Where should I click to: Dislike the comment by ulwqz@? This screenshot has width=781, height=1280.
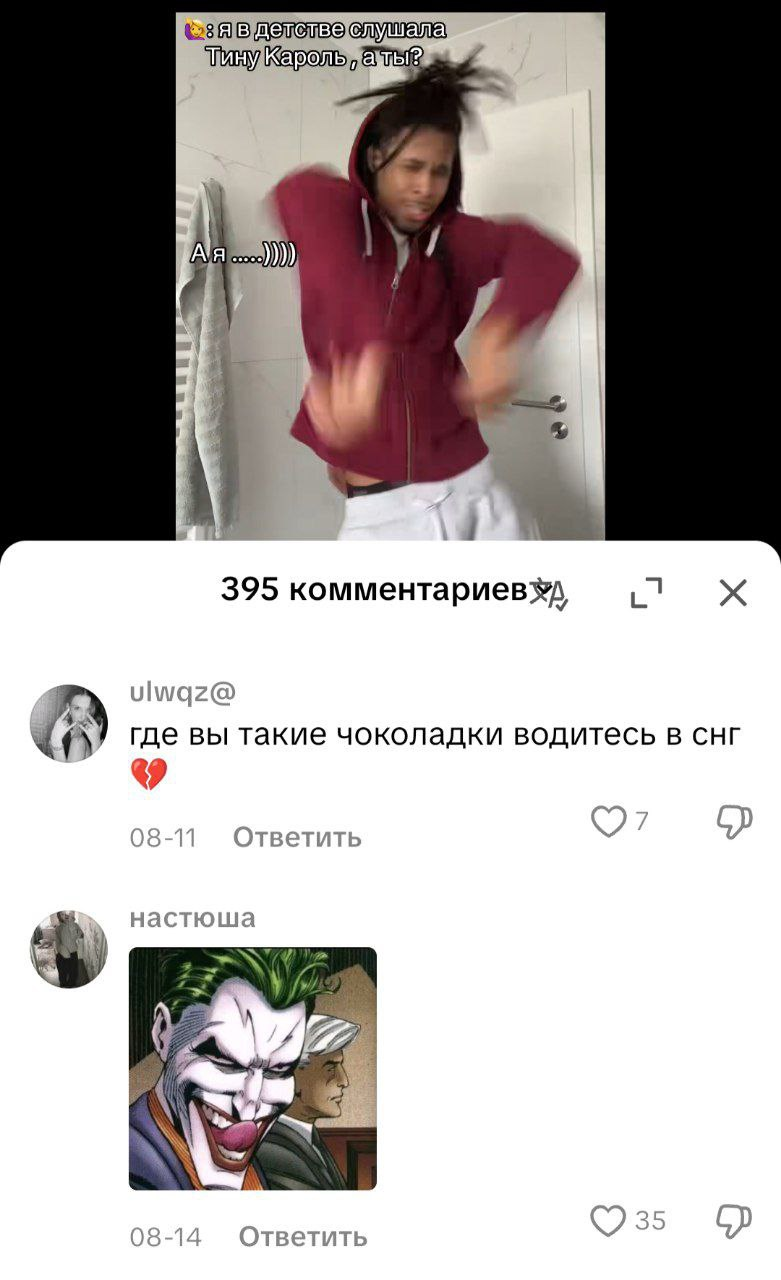click(734, 822)
